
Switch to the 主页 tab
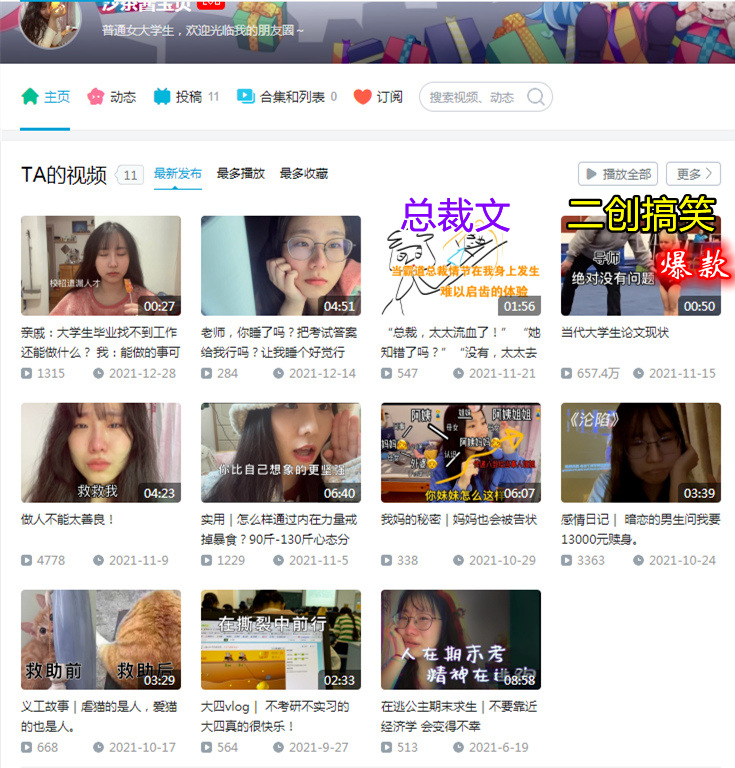point(45,97)
